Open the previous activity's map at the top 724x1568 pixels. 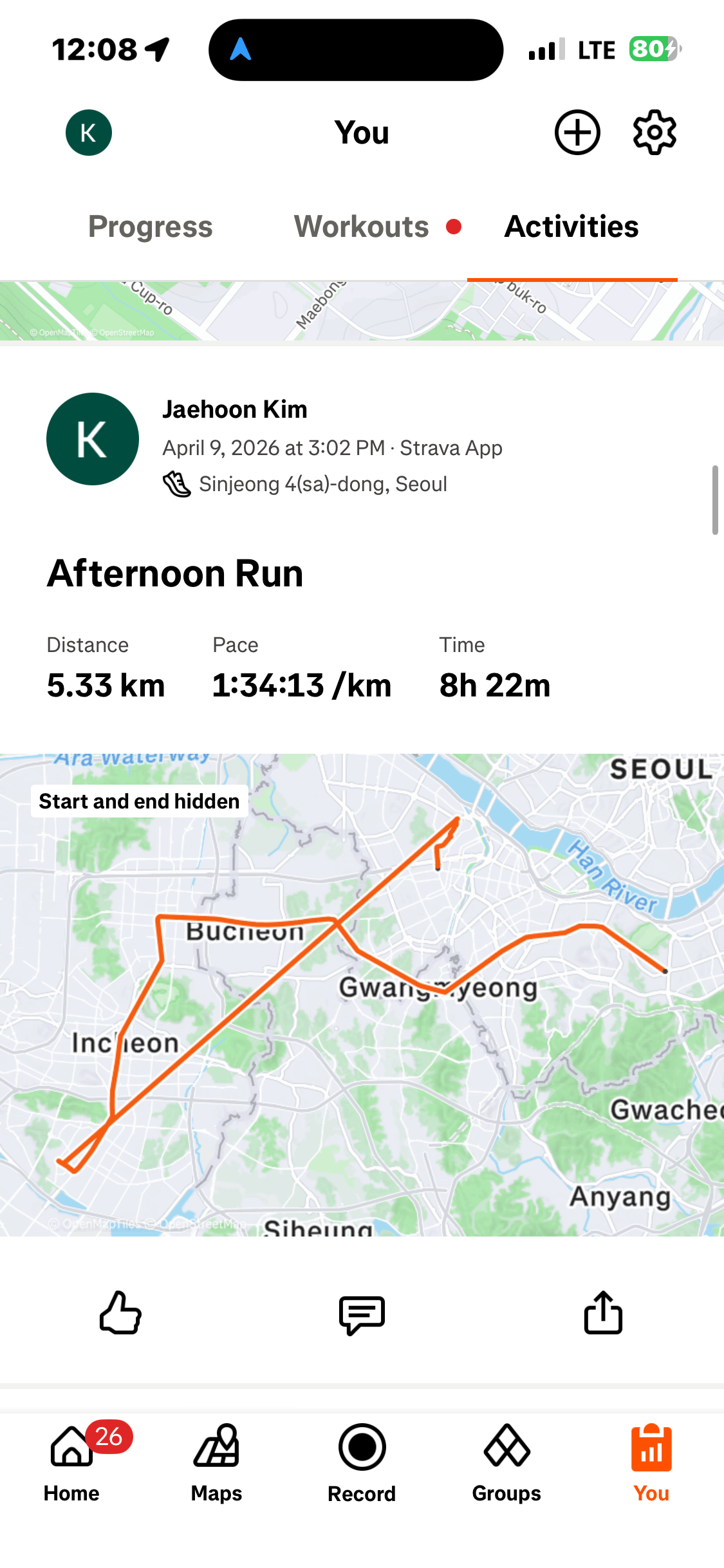362,312
